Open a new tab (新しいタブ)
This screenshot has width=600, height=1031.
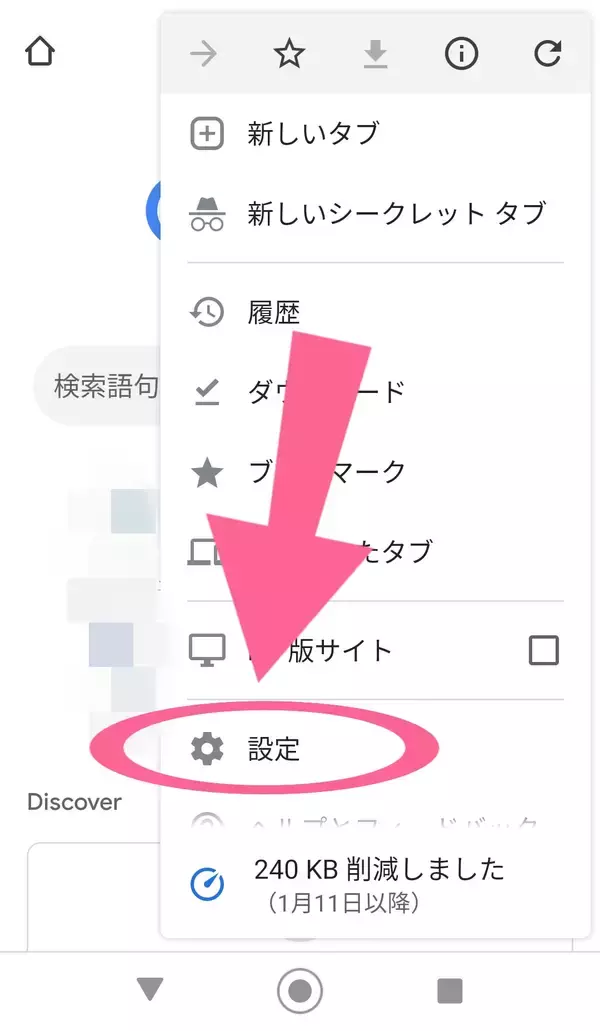(x=313, y=135)
